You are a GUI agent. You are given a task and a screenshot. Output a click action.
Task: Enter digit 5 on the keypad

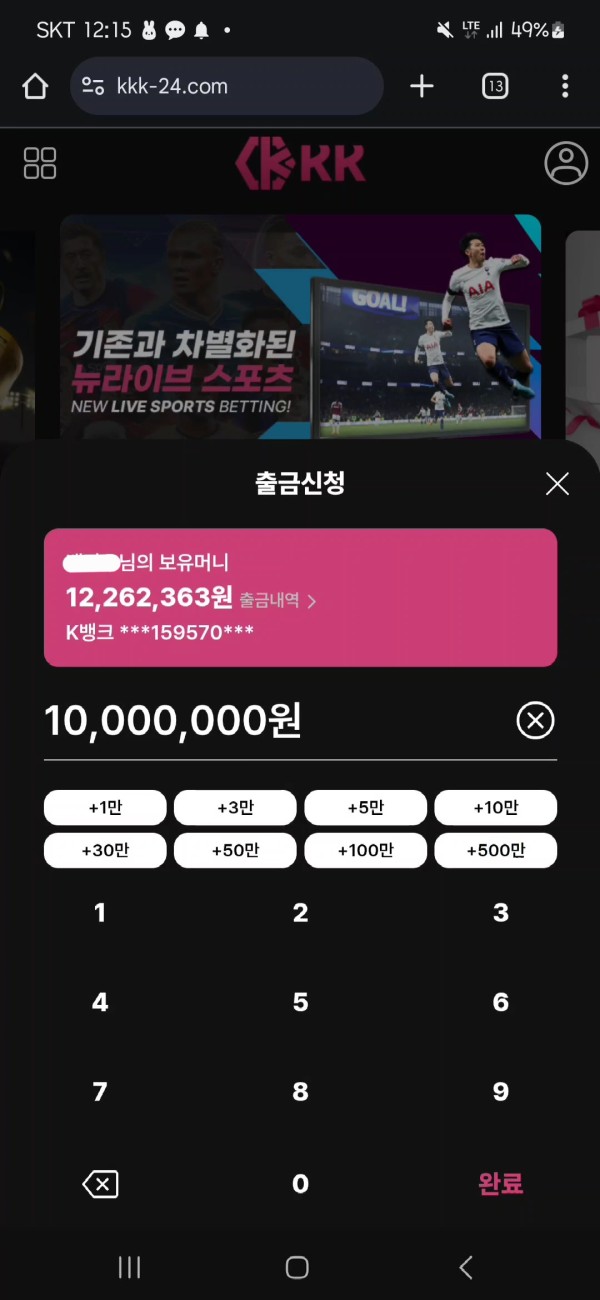(x=300, y=1002)
